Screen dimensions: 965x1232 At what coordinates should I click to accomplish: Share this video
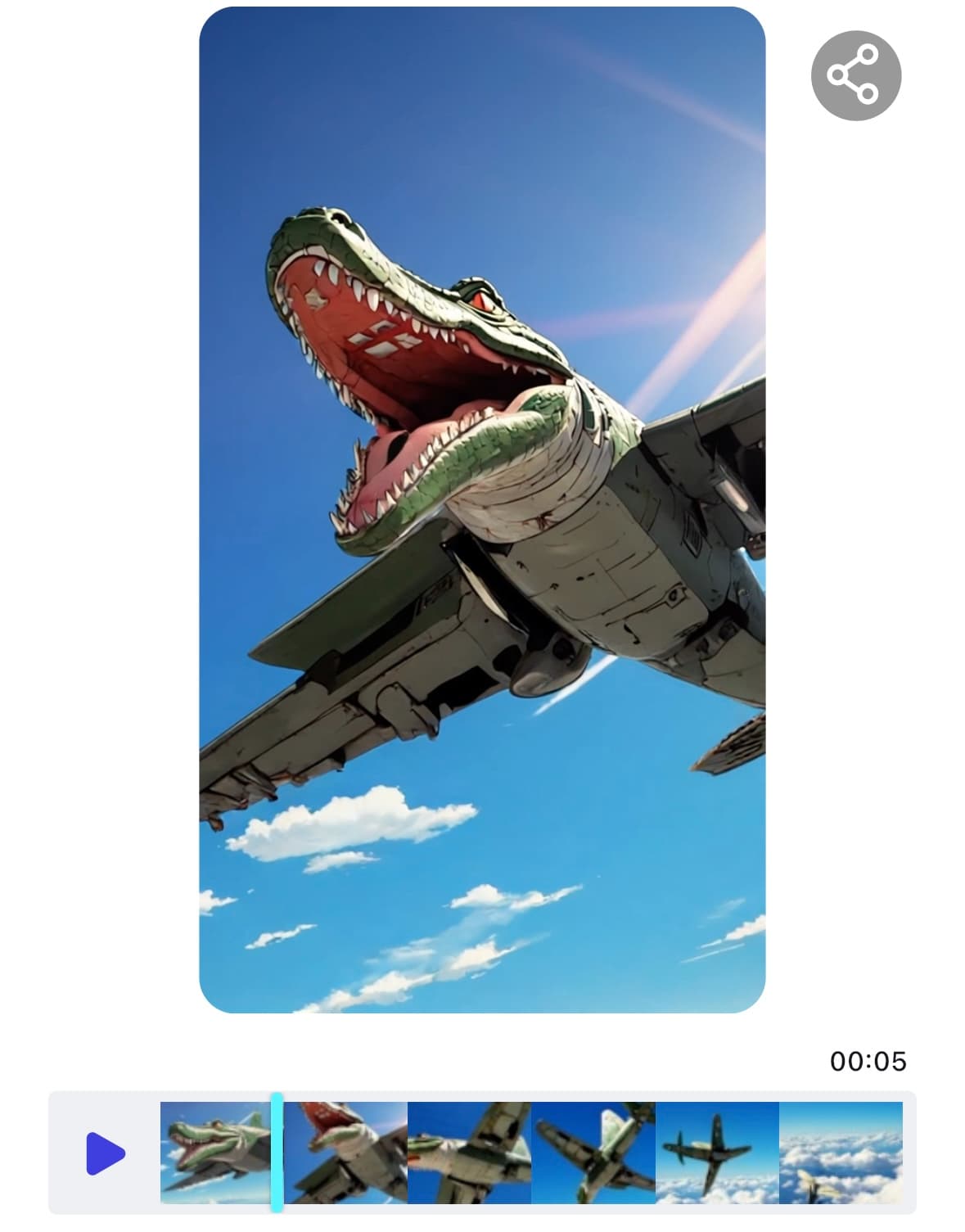coord(855,75)
